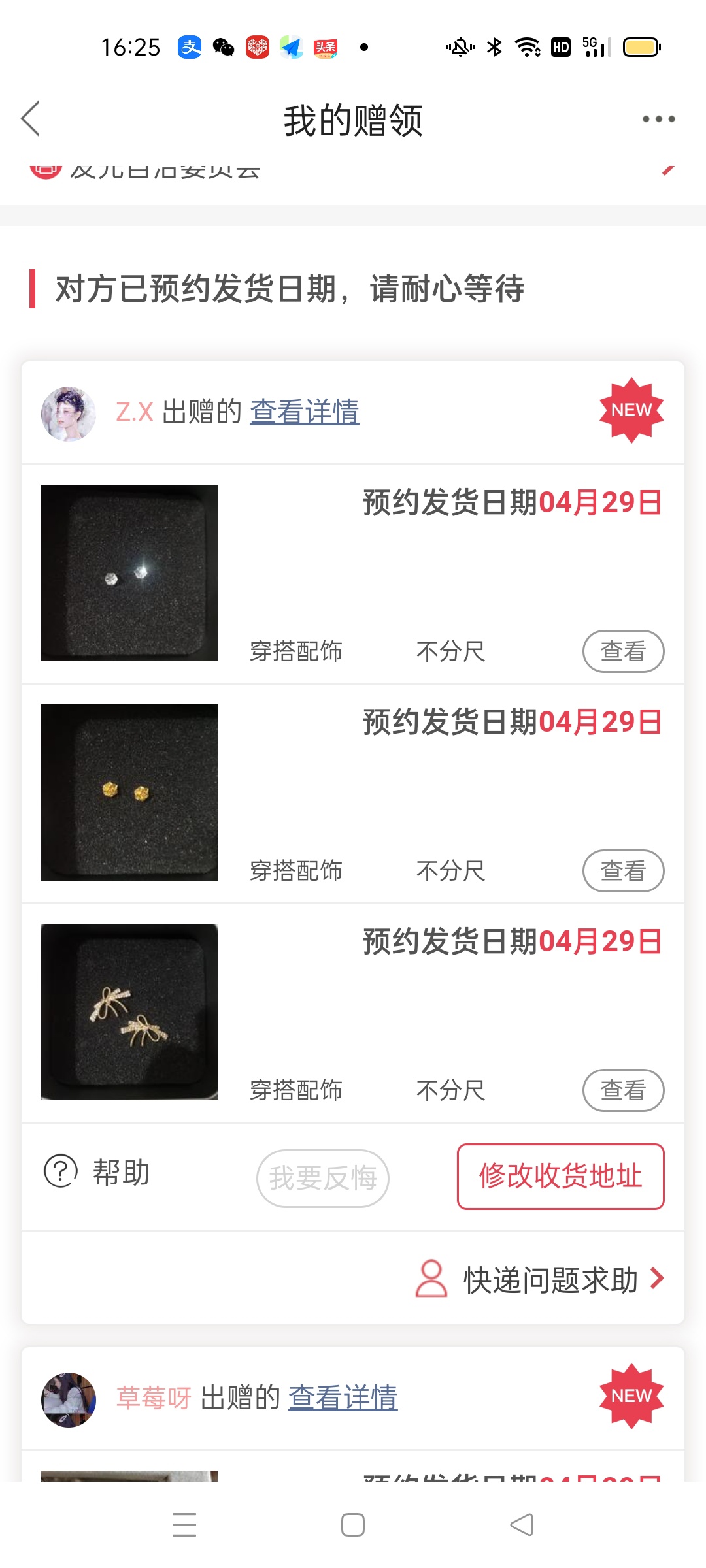Select 修改收货地址 to change address
Screen dimensions: 706x1568
pyautogui.click(x=560, y=1176)
